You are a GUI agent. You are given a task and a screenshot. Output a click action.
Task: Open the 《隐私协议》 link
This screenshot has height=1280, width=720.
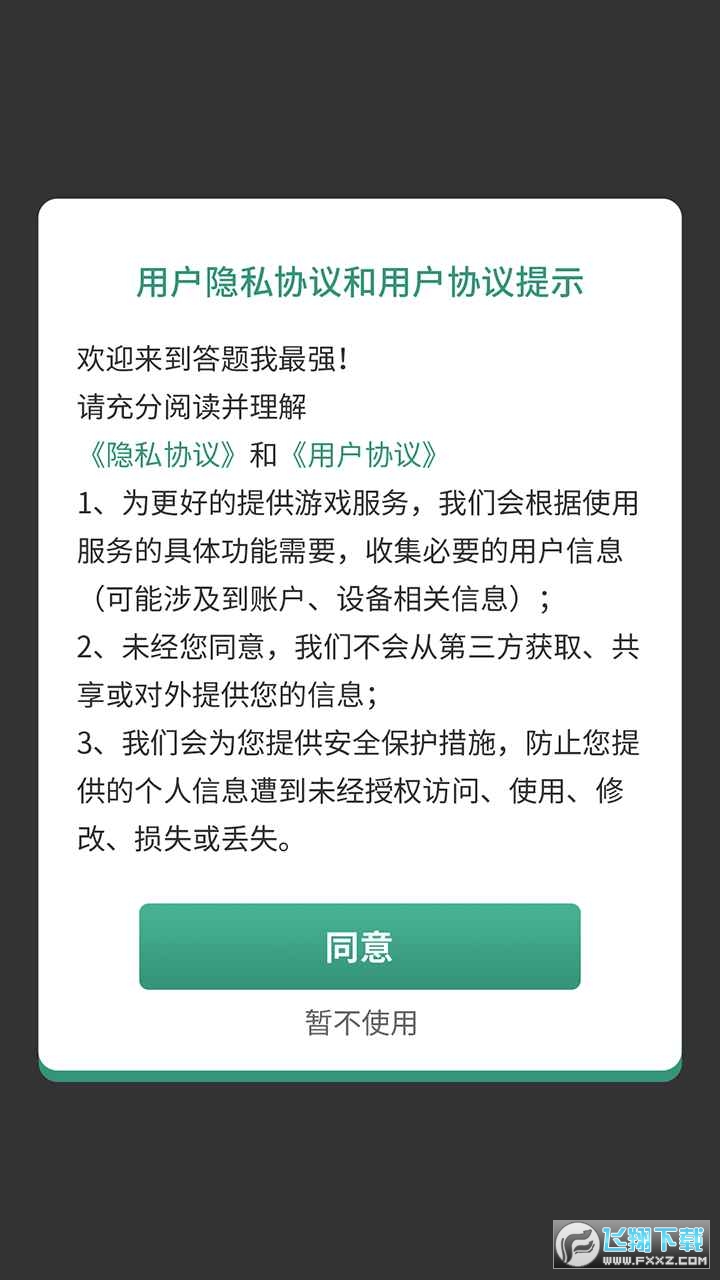point(159,455)
